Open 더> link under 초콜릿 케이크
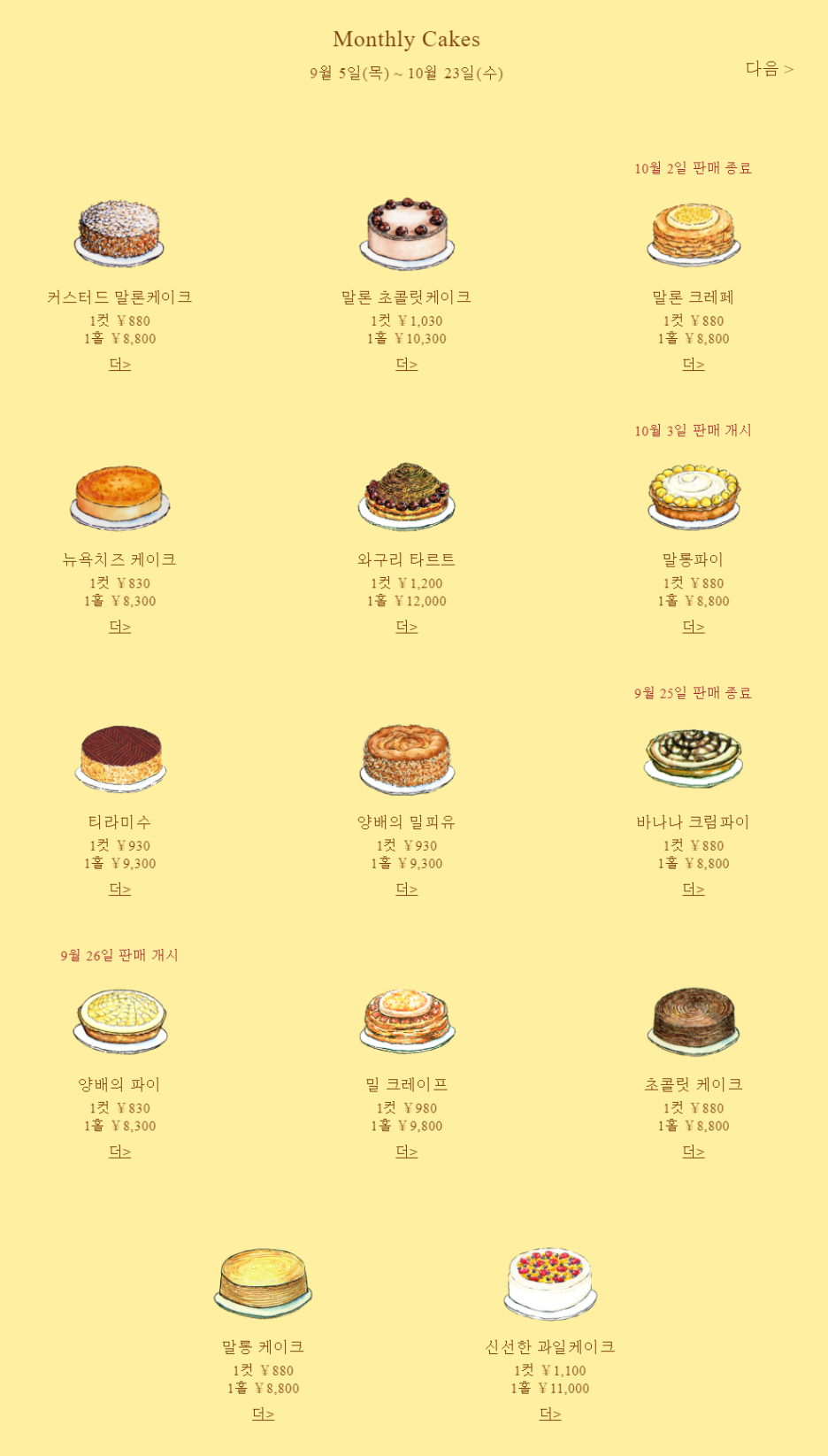The height and width of the screenshot is (1456, 828). [x=694, y=1152]
